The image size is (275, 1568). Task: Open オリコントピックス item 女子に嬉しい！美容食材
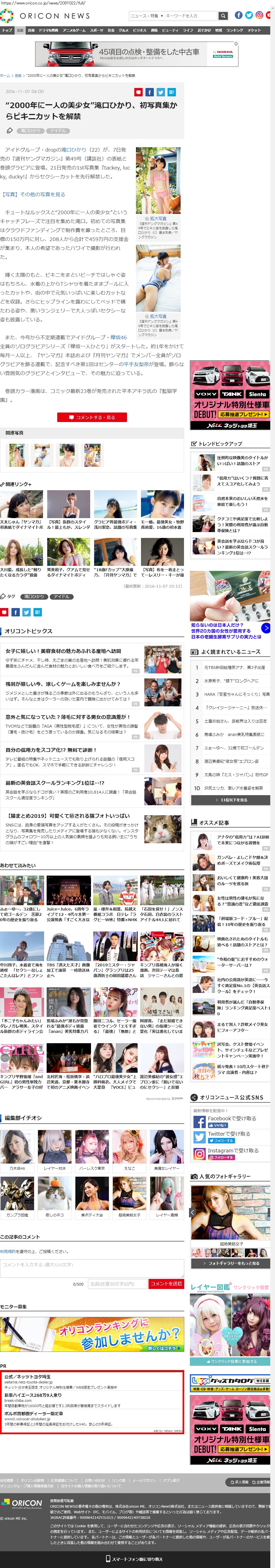click(63, 651)
